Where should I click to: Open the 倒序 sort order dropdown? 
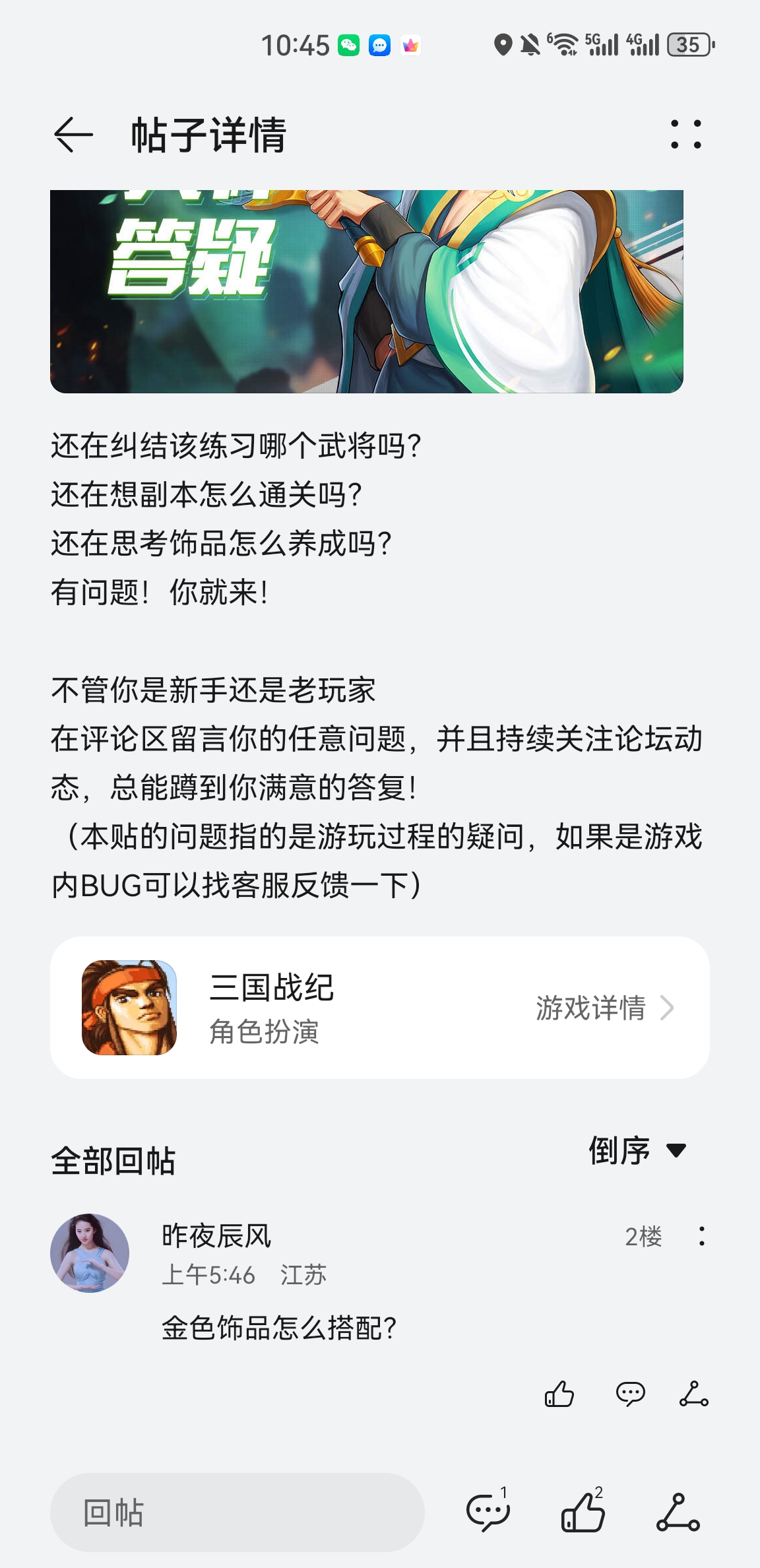637,1151
